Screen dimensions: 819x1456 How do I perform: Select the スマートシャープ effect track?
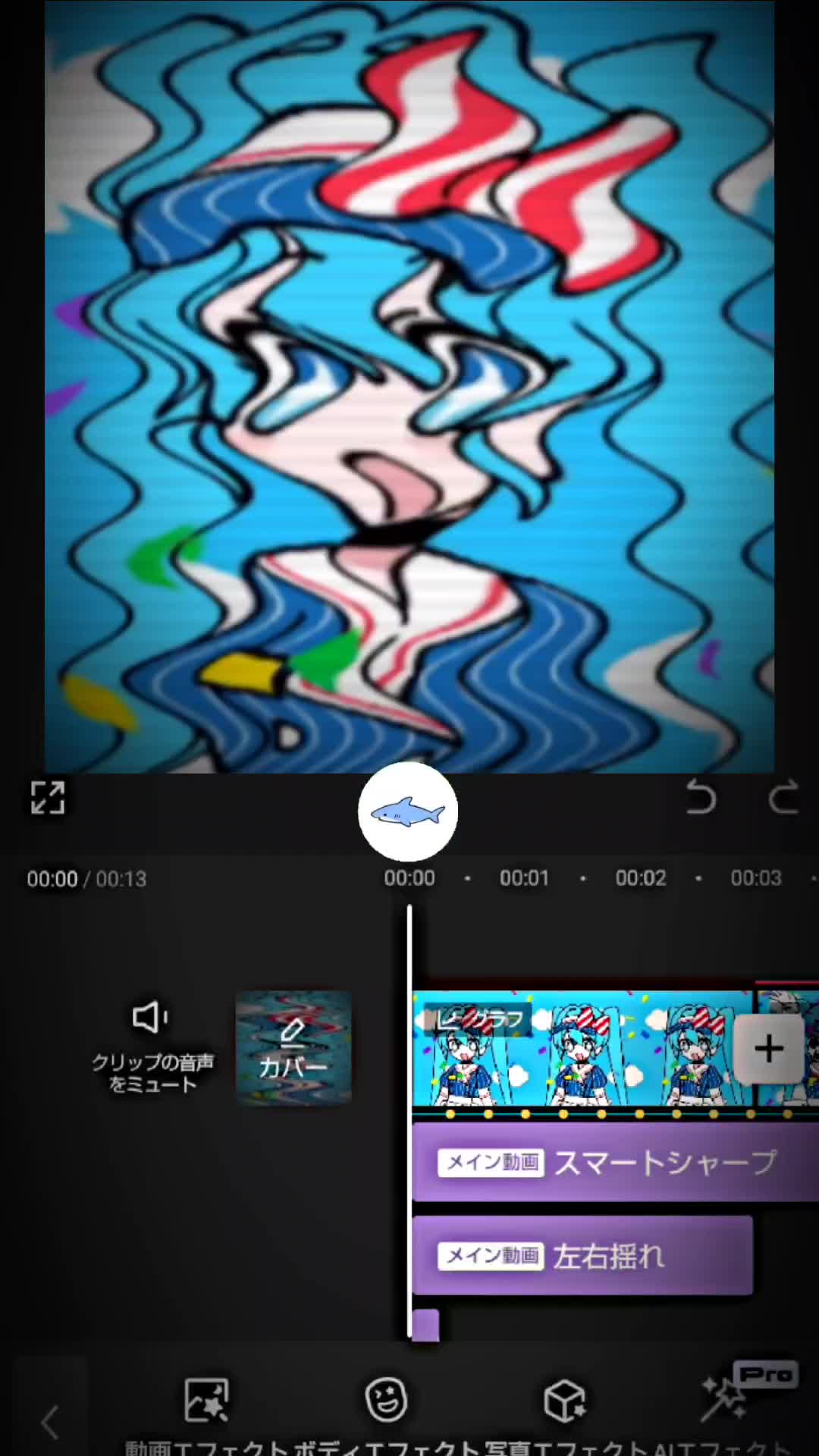(x=614, y=1163)
